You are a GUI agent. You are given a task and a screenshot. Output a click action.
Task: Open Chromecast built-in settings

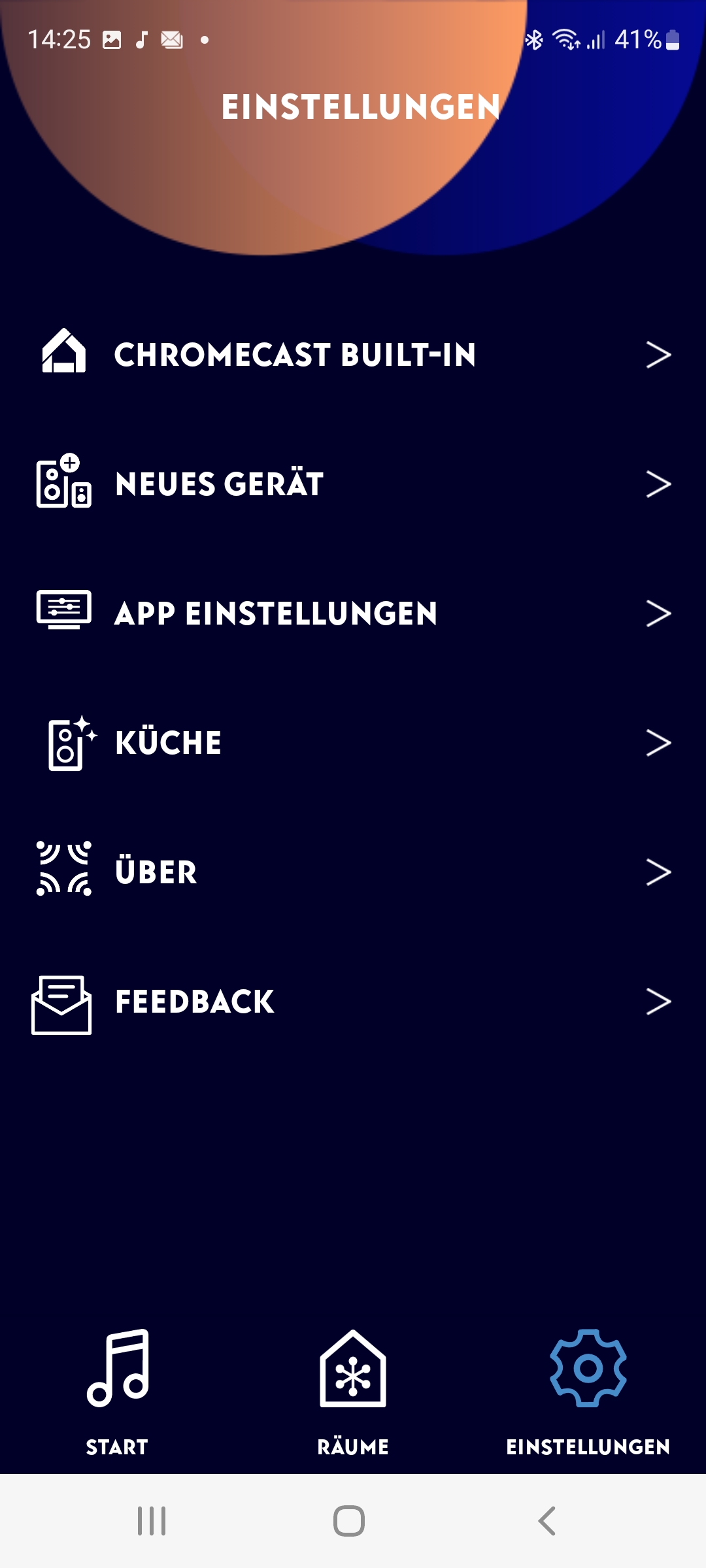pos(353,354)
